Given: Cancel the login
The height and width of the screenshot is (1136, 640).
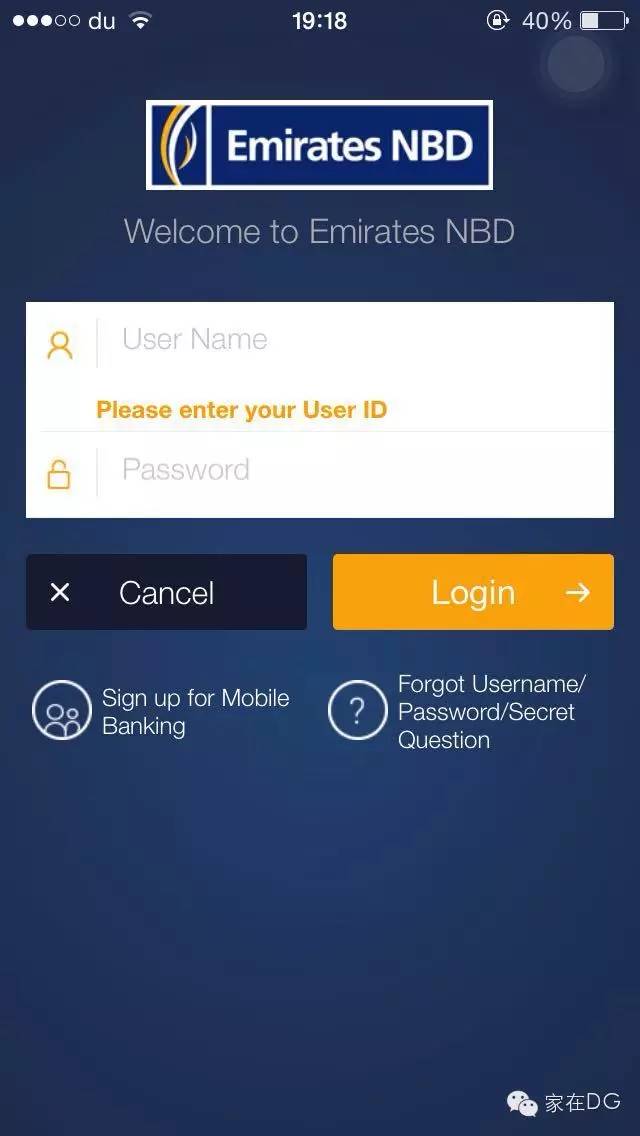Looking at the screenshot, I should [166, 592].
